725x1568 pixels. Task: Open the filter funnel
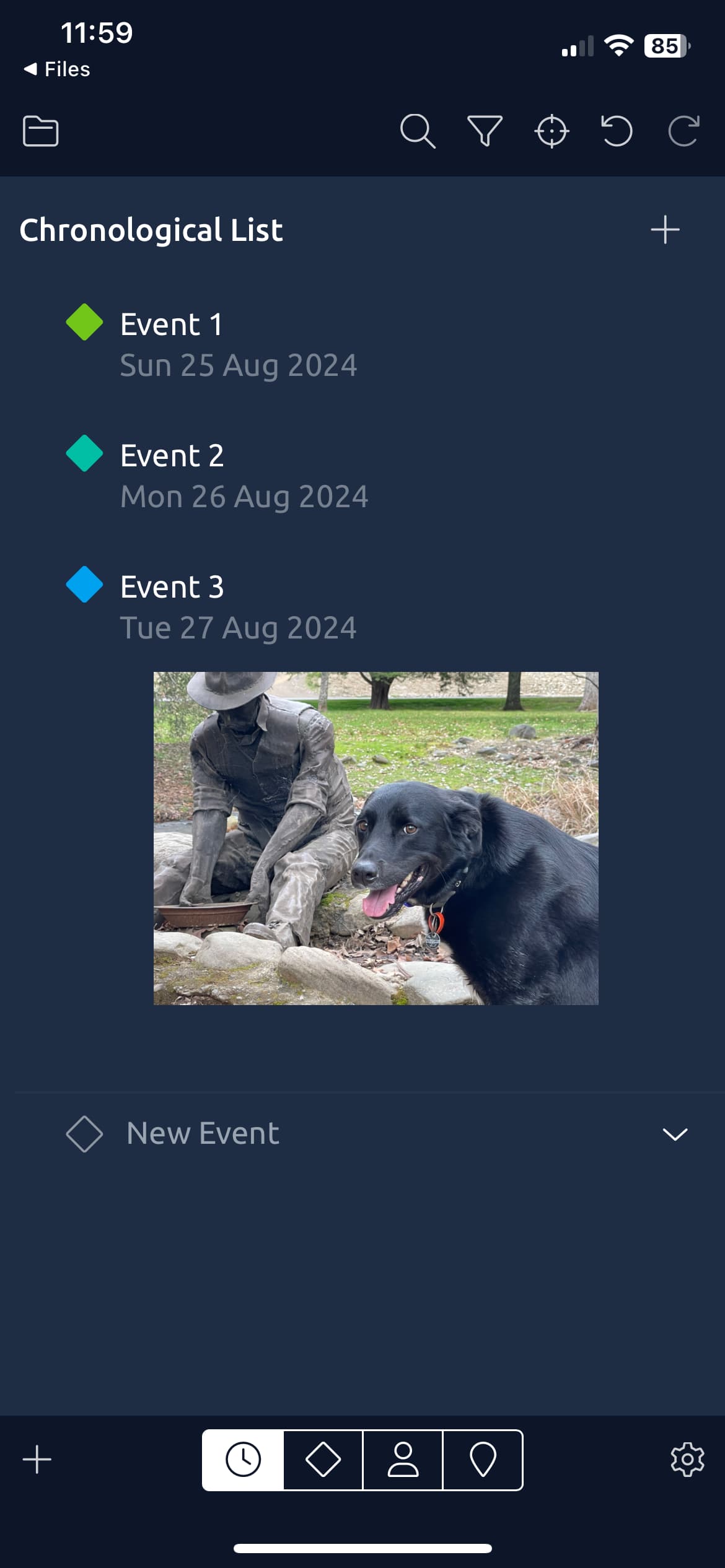tap(485, 131)
